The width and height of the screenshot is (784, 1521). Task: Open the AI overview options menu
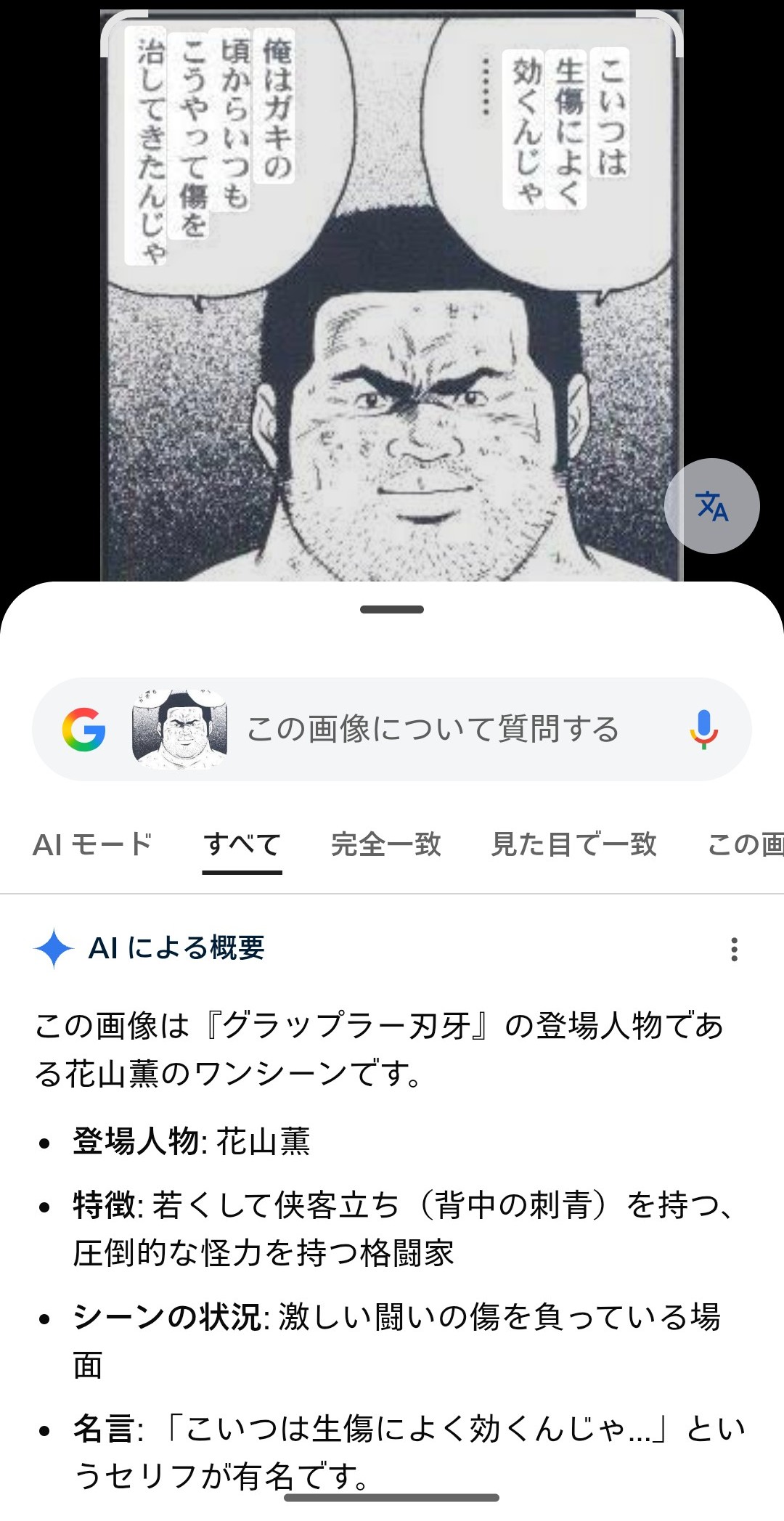point(734,949)
